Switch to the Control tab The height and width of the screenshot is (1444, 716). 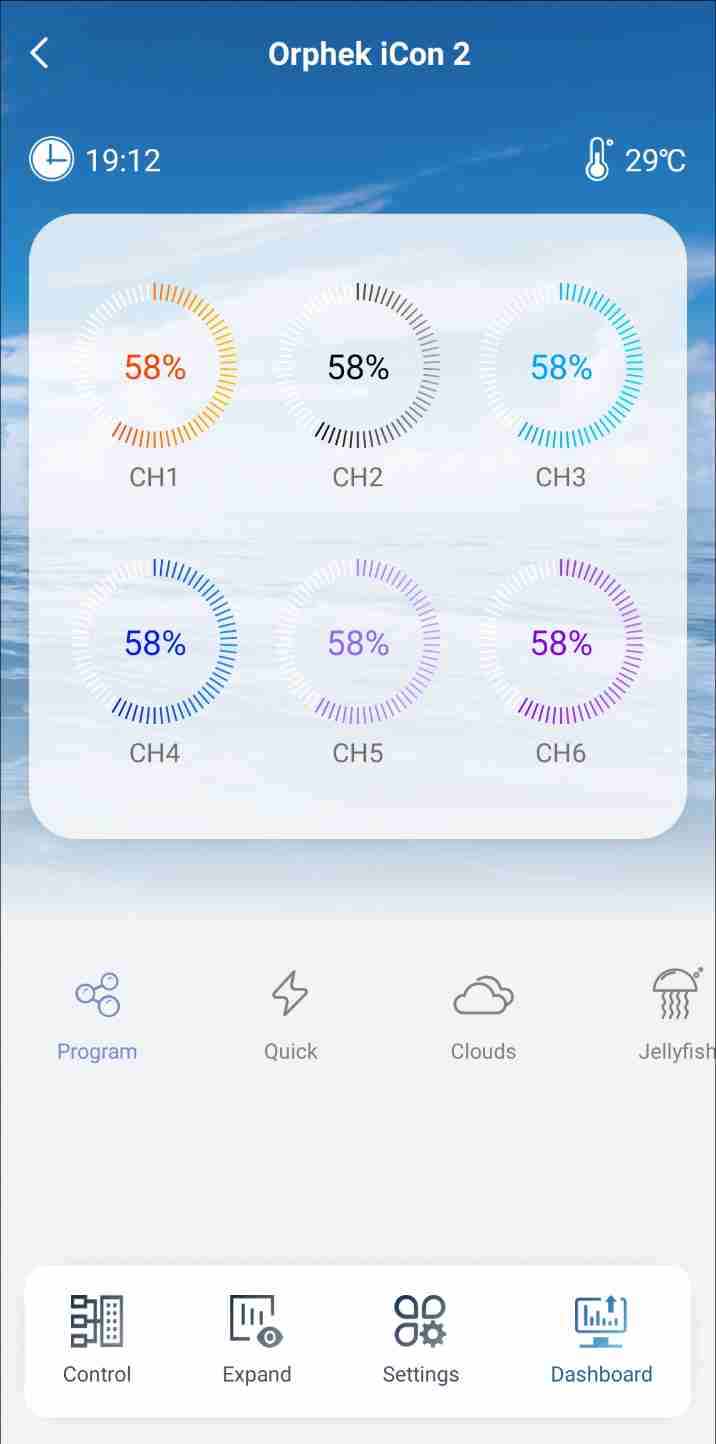pyautogui.click(x=97, y=1340)
